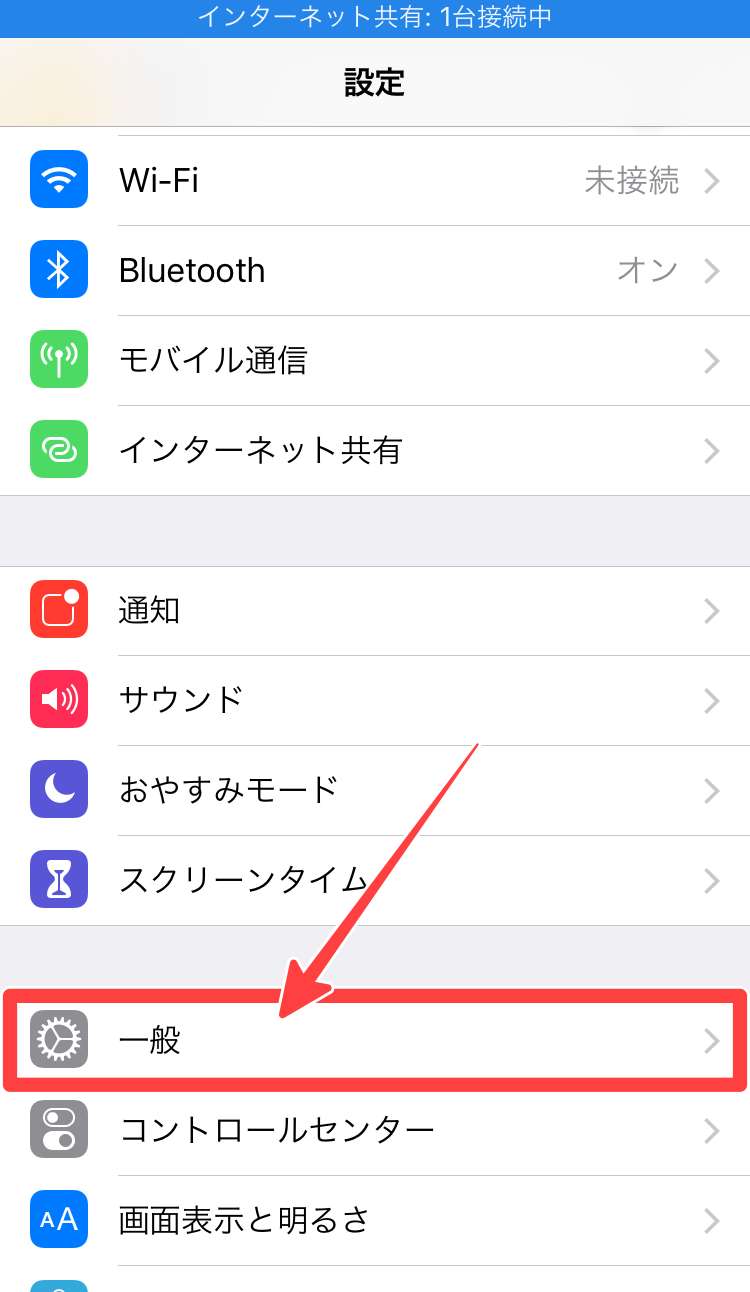The height and width of the screenshot is (1292, 750).
Task: Open コントロールセンター settings
Action: pos(375,1130)
